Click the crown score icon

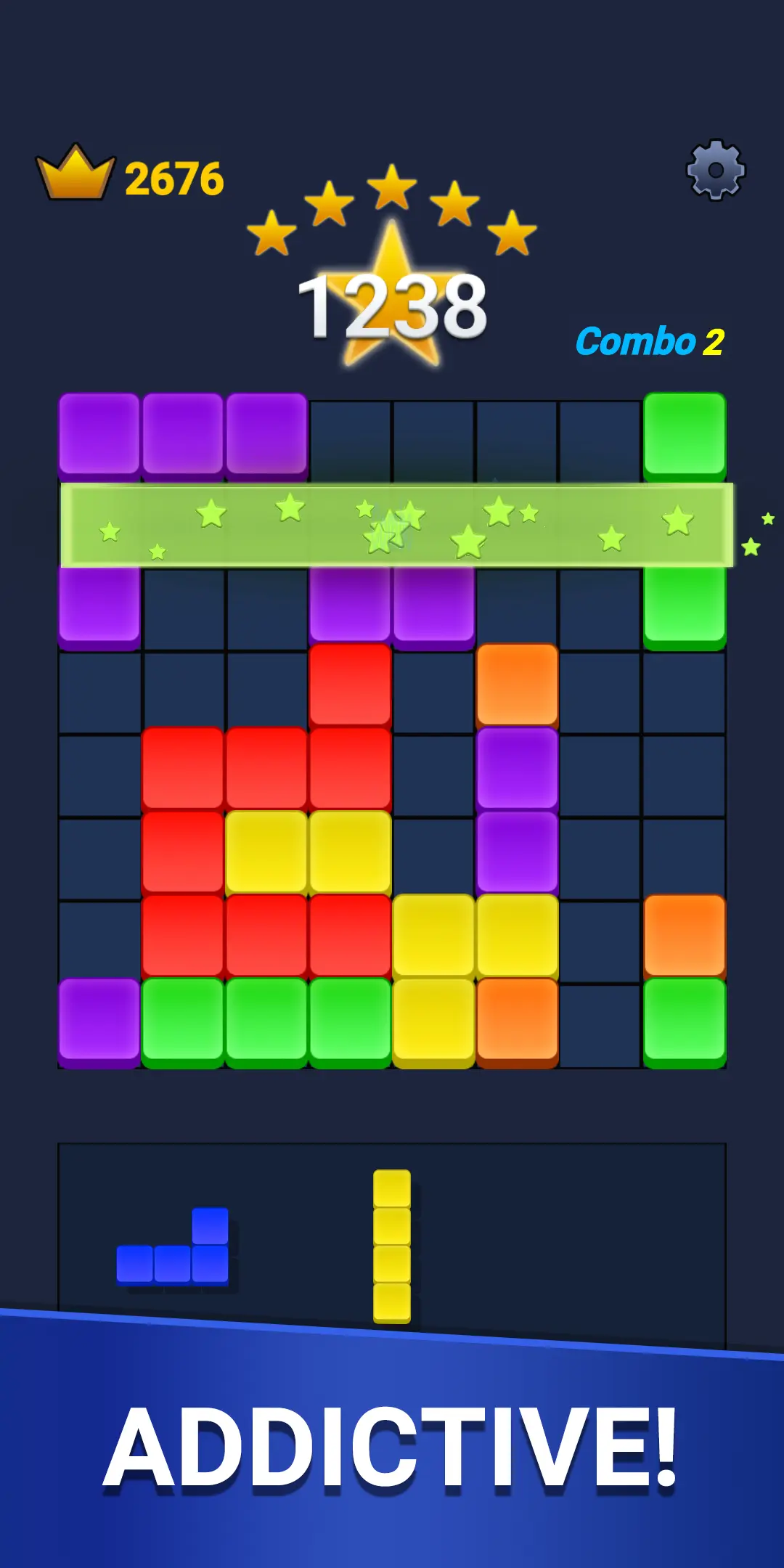(x=78, y=172)
